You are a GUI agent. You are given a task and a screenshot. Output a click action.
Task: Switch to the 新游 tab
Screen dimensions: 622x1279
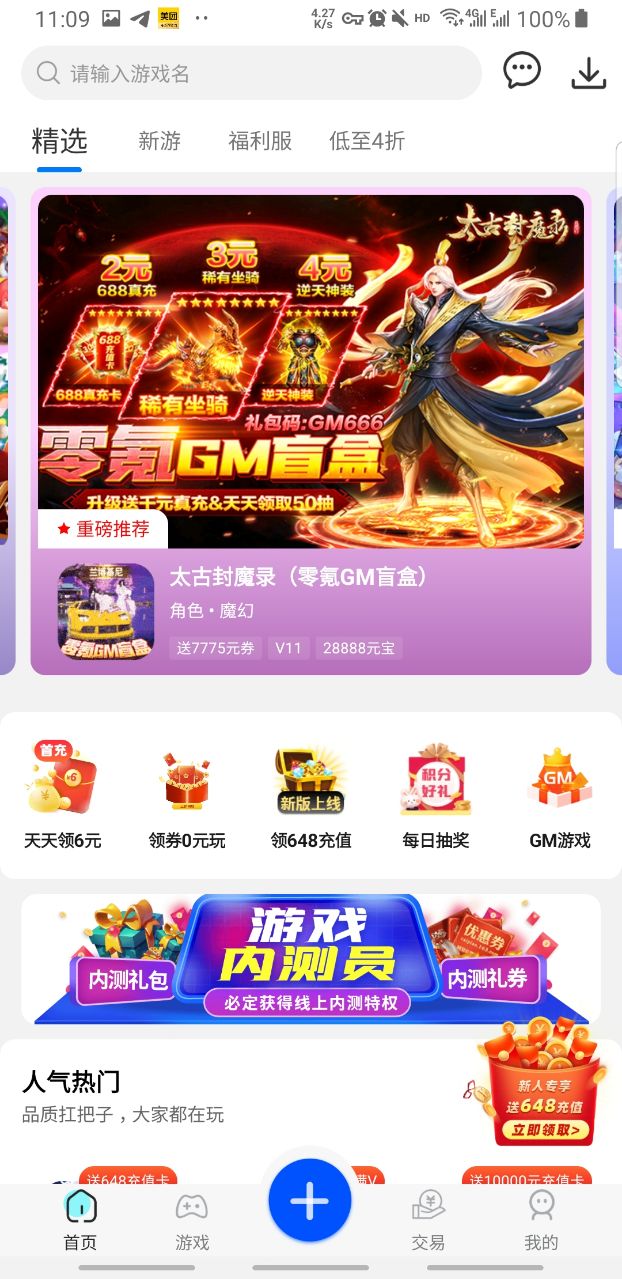pyautogui.click(x=160, y=141)
